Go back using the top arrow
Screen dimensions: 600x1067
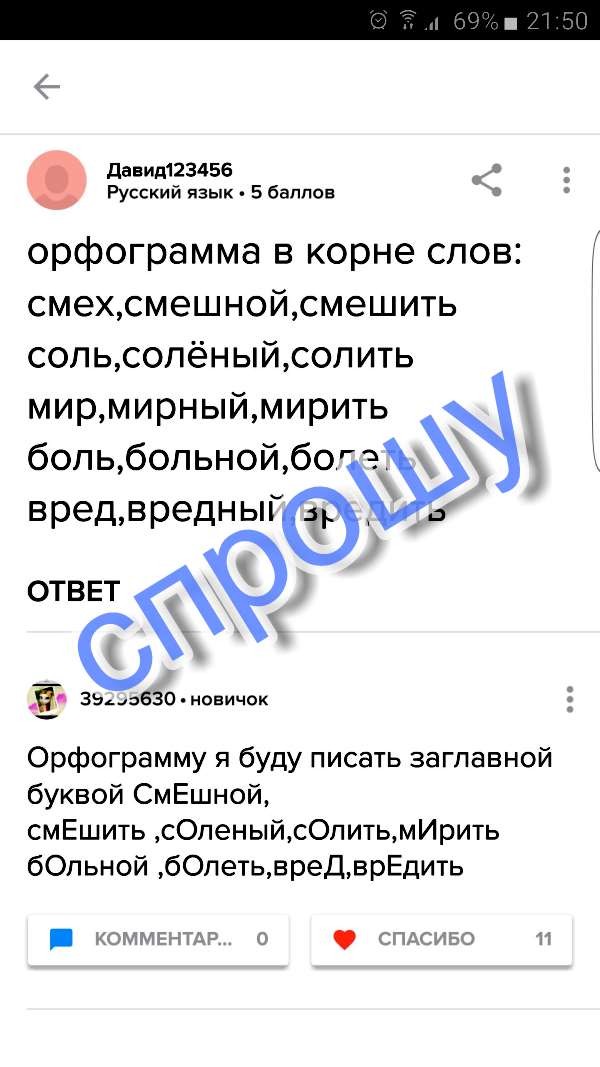tap(47, 87)
